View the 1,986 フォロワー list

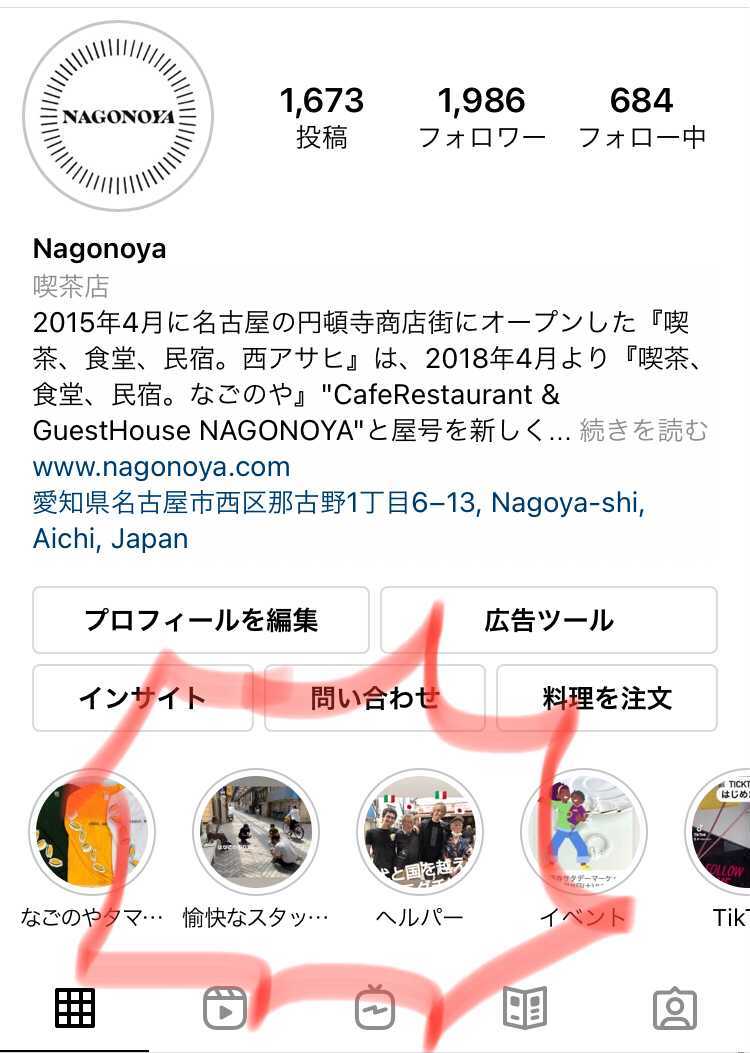[x=481, y=117]
